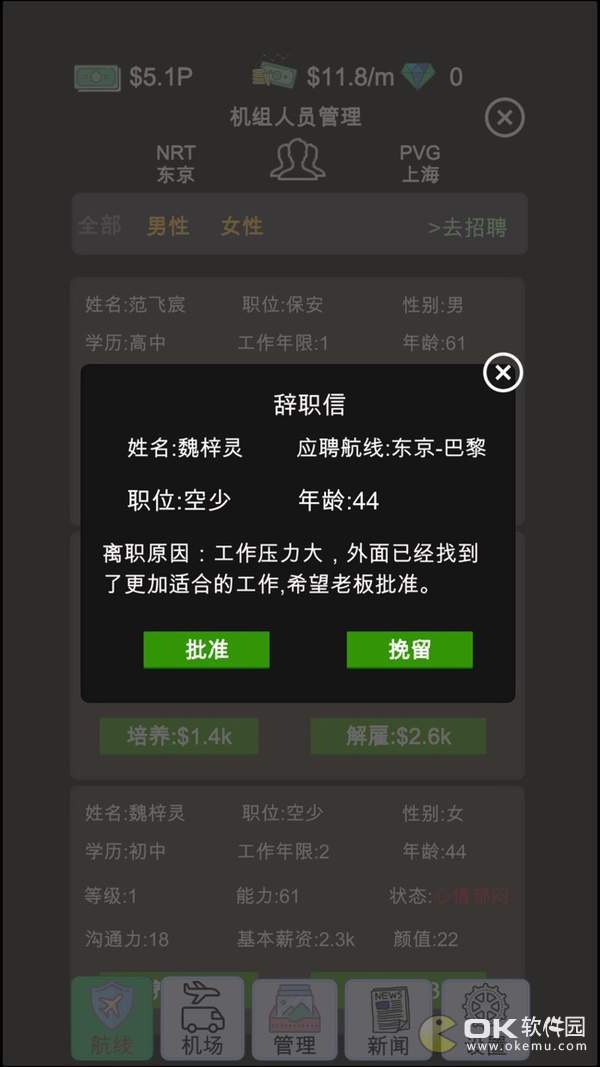Tap 挽留 to retain the employee
600x1067 pixels.
click(409, 649)
